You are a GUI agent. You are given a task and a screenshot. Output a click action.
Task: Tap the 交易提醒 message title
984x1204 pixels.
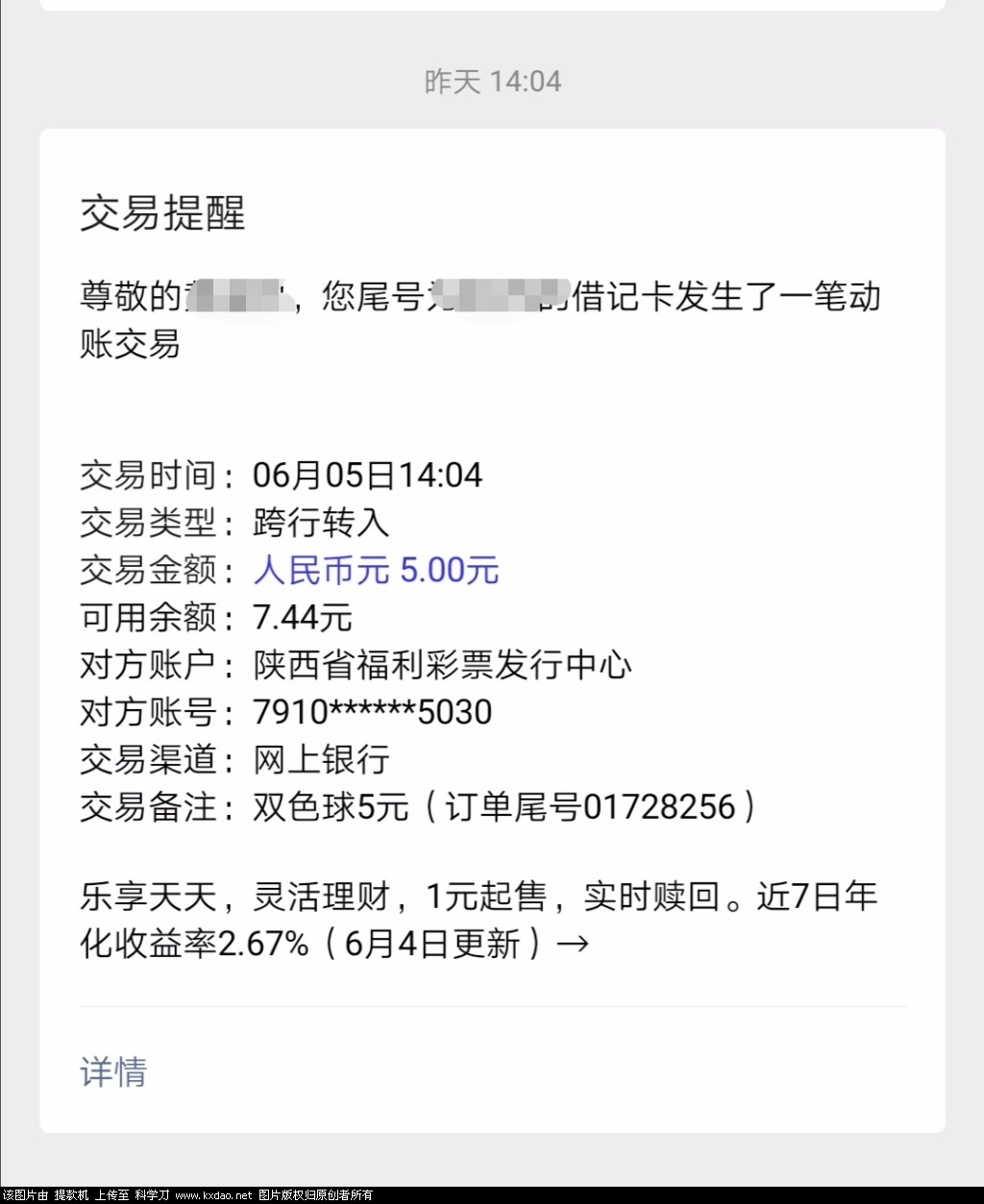(x=161, y=210)
